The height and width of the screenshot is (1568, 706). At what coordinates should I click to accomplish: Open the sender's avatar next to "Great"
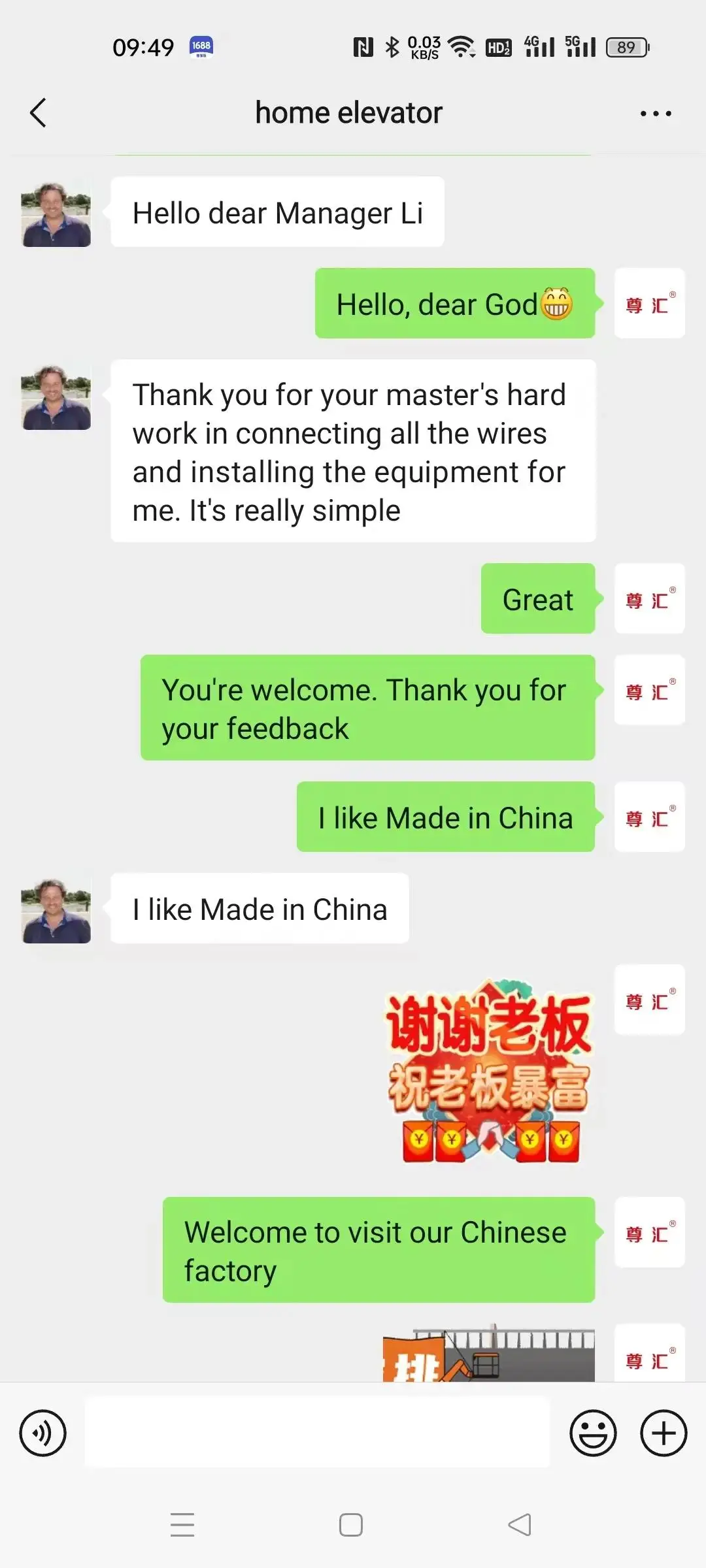click(649, 598)
